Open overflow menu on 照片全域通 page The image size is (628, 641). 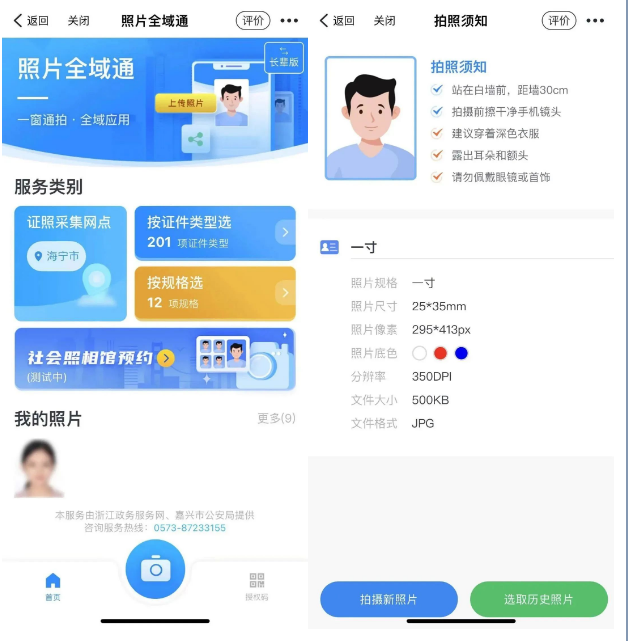pyautogui.click(x=289, y=20)
